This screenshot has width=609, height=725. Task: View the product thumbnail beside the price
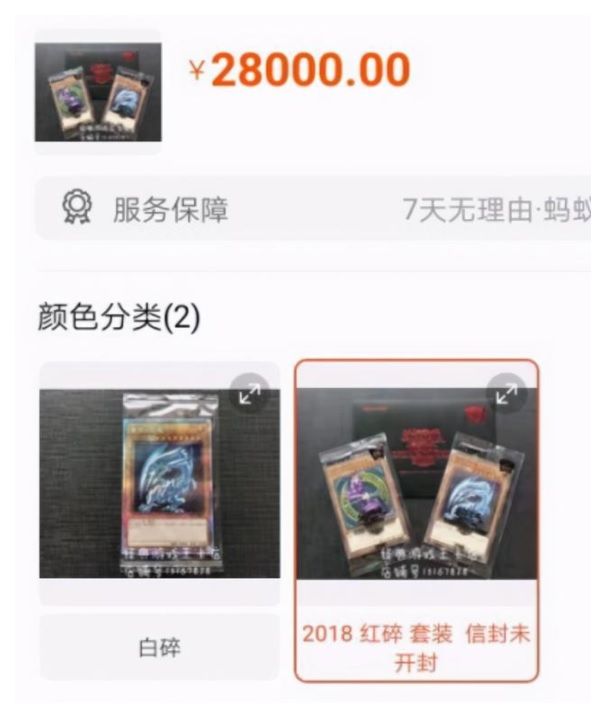point(98,91)
